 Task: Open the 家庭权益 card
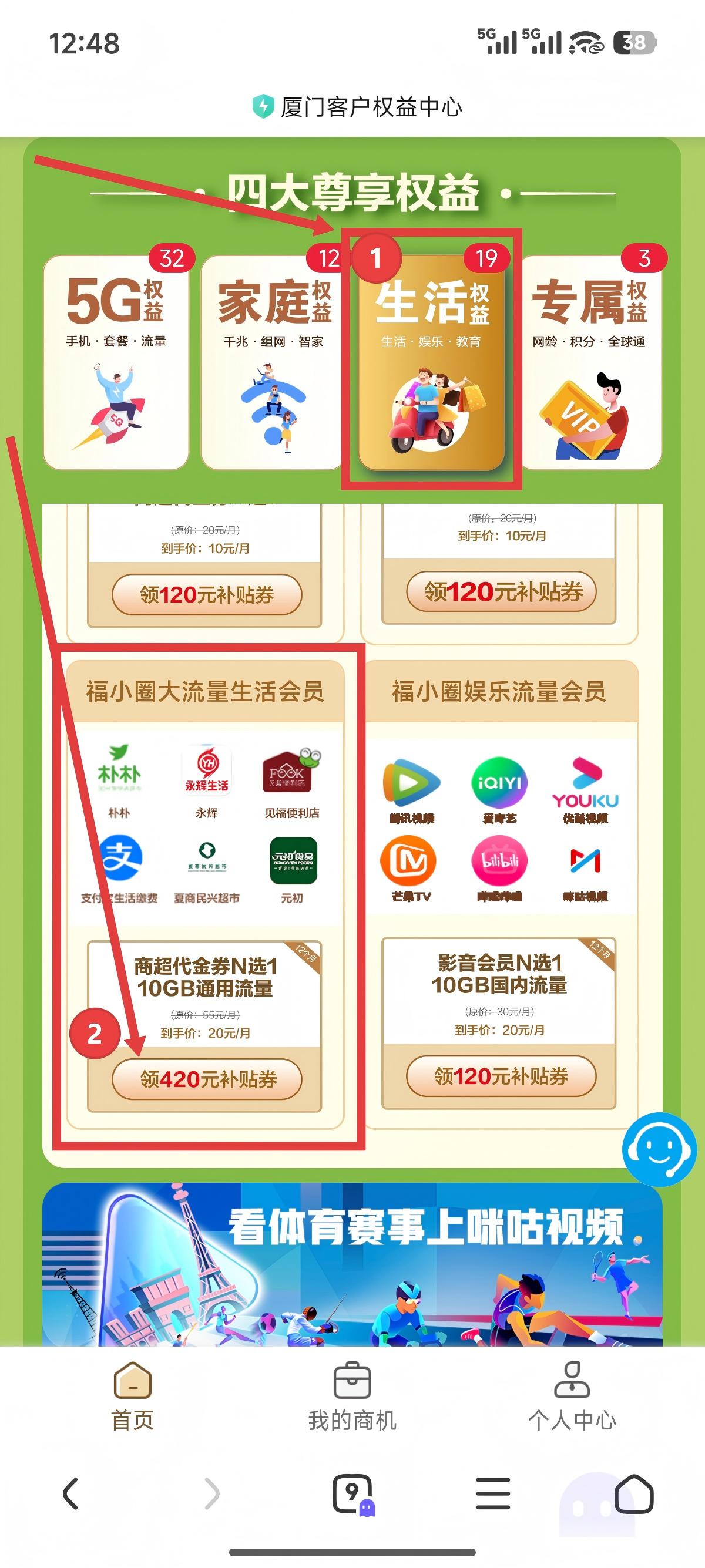click(x=271, y=362)
